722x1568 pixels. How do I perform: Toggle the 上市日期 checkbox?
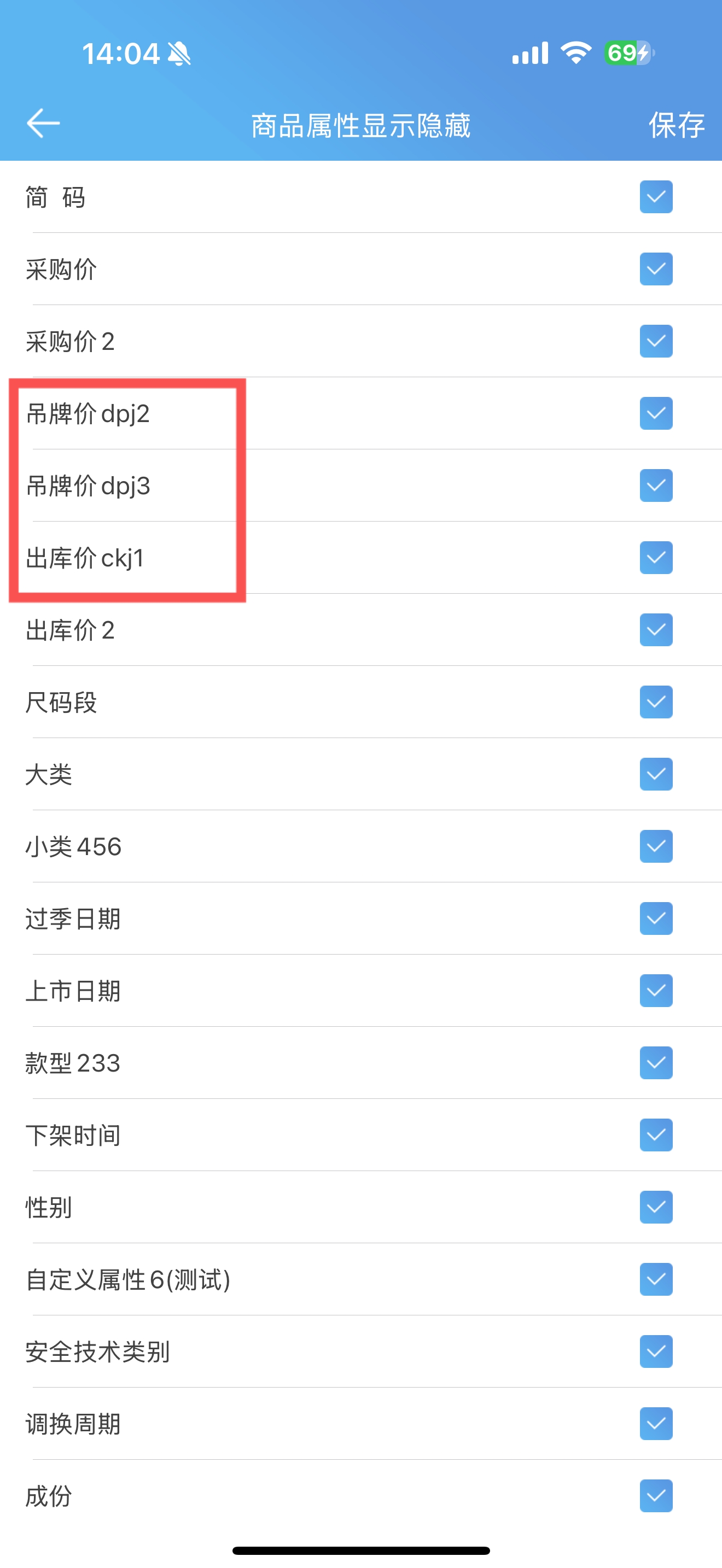click(x=656, y=990)
